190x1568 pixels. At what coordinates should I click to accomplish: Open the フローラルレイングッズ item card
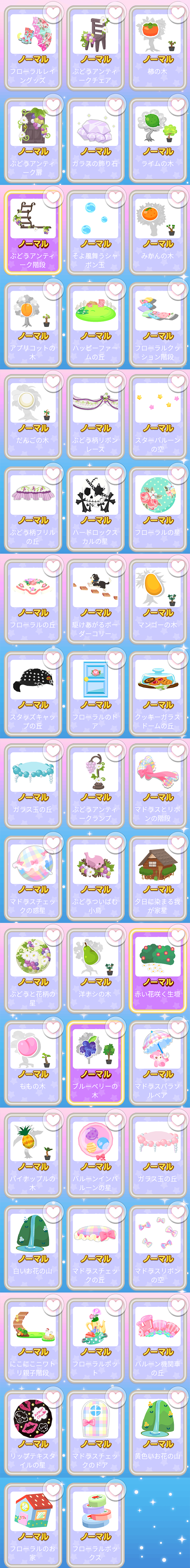(x=33, y=49)
